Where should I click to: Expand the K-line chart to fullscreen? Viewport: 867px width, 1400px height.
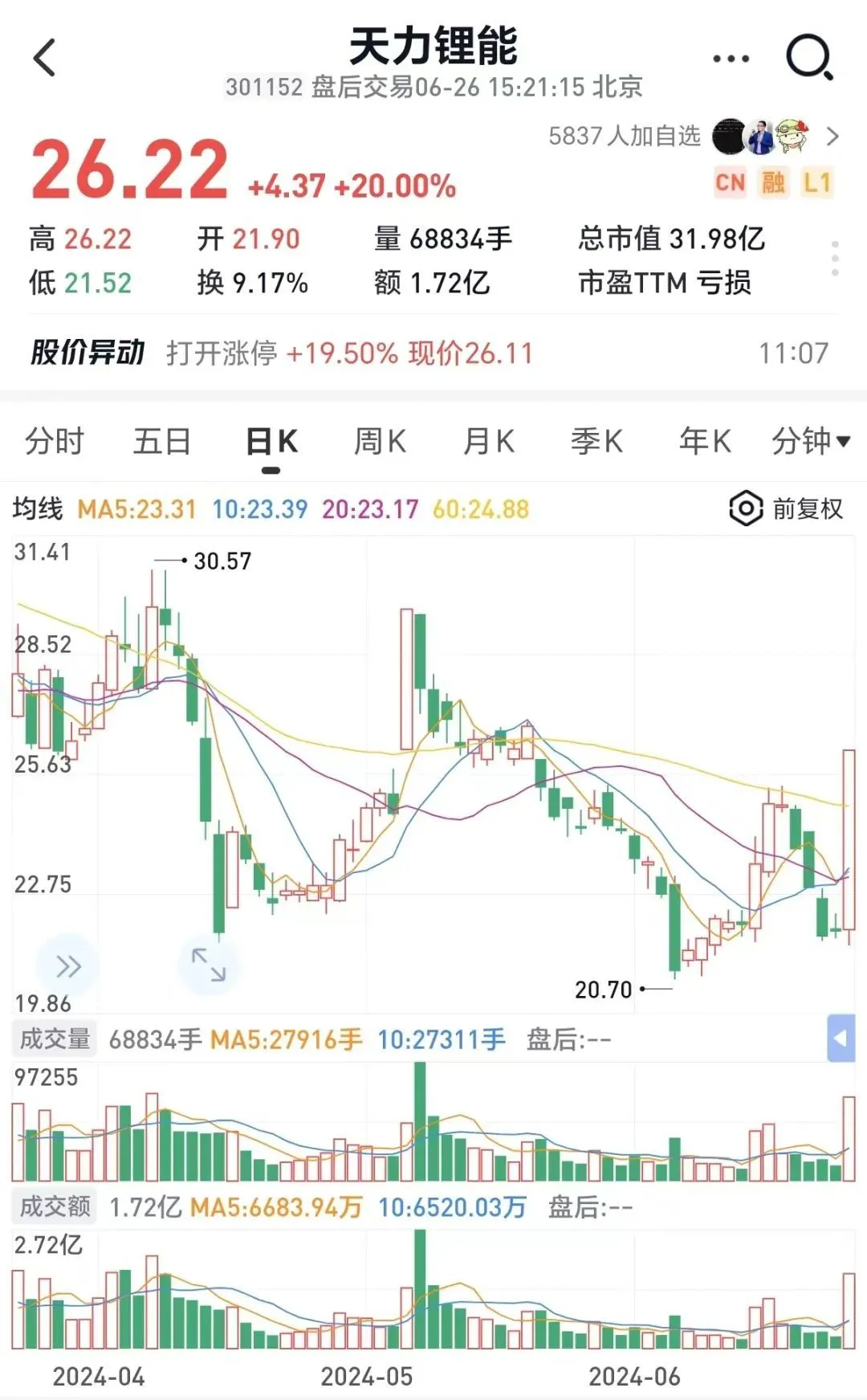click(209, 964)
